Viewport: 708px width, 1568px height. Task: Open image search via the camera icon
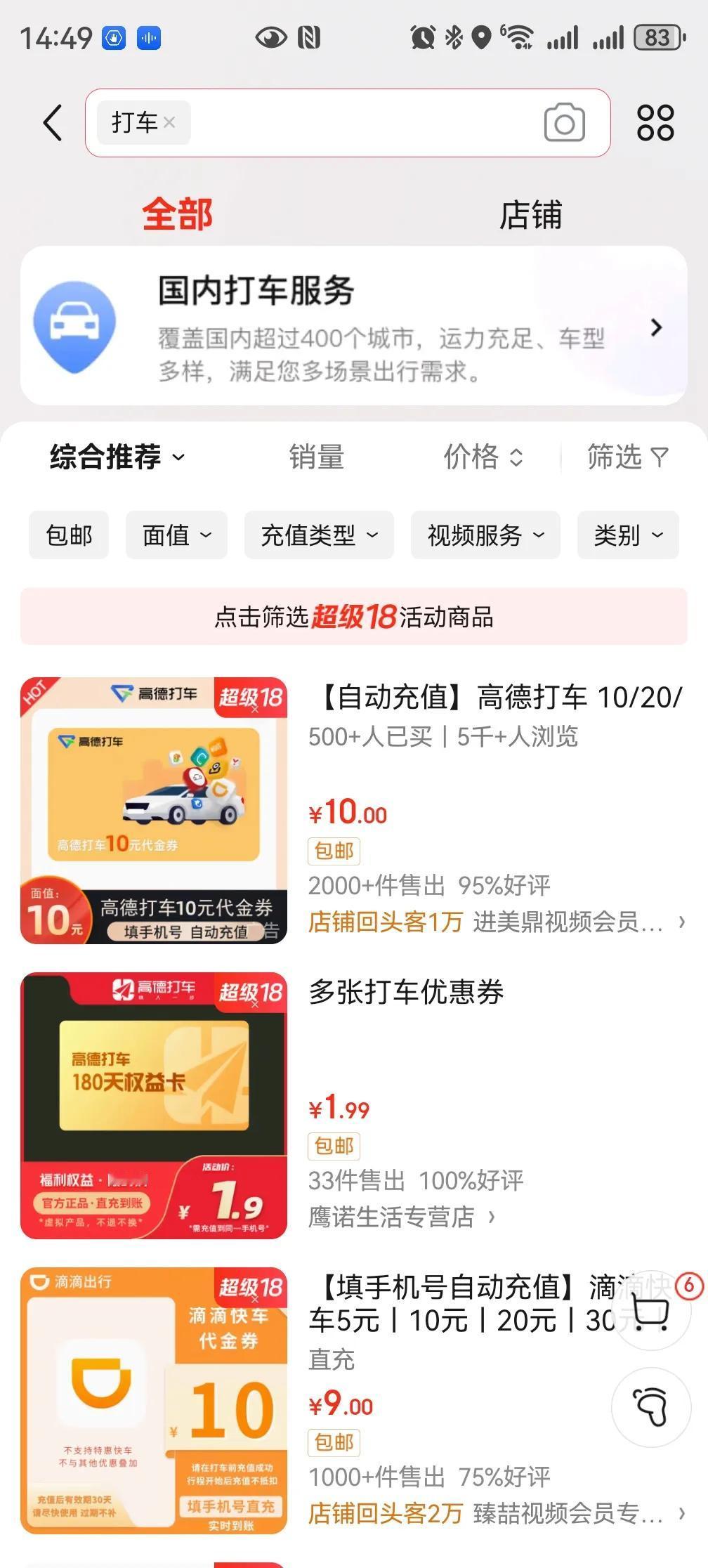pos(564,122)
